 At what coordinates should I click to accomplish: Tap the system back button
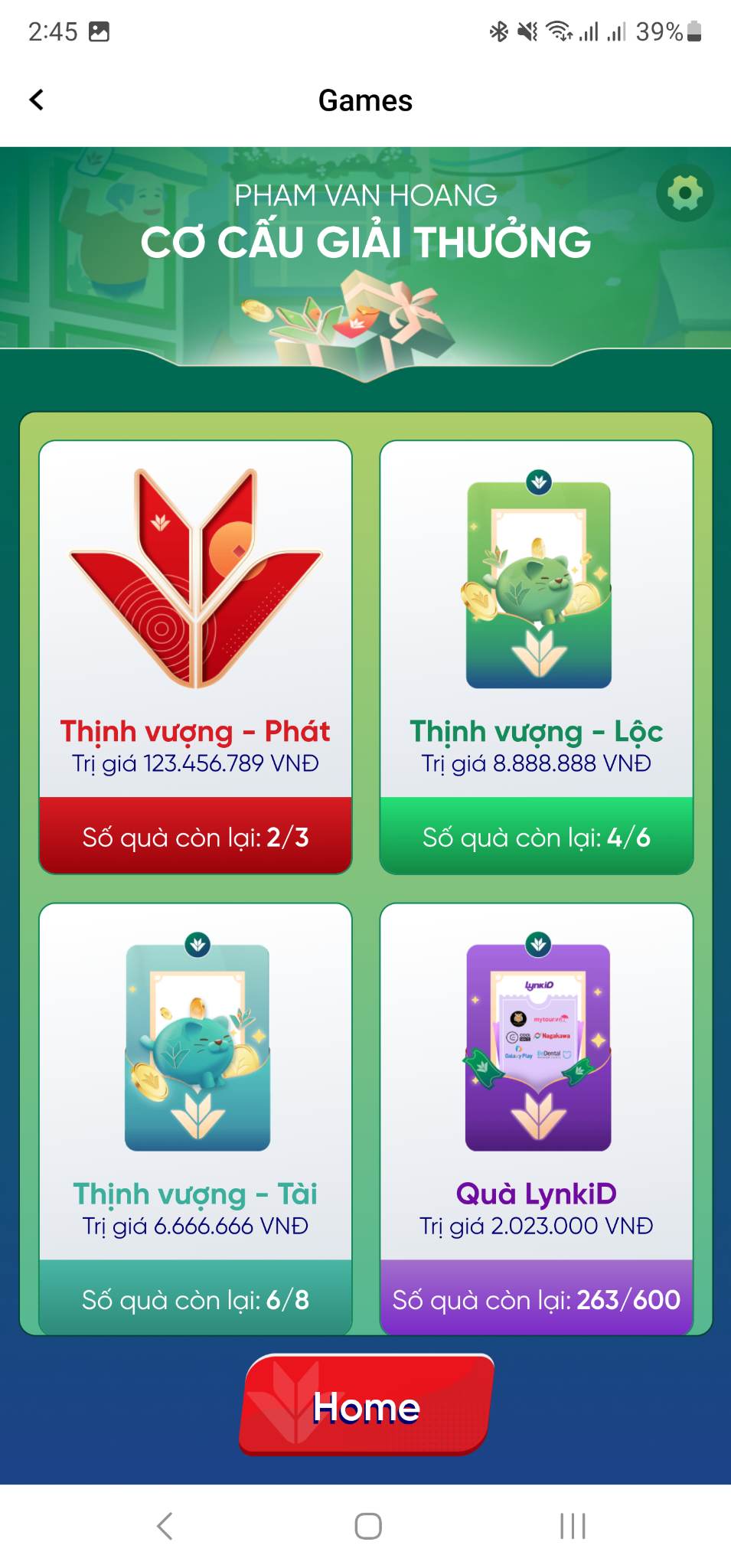165,1525
